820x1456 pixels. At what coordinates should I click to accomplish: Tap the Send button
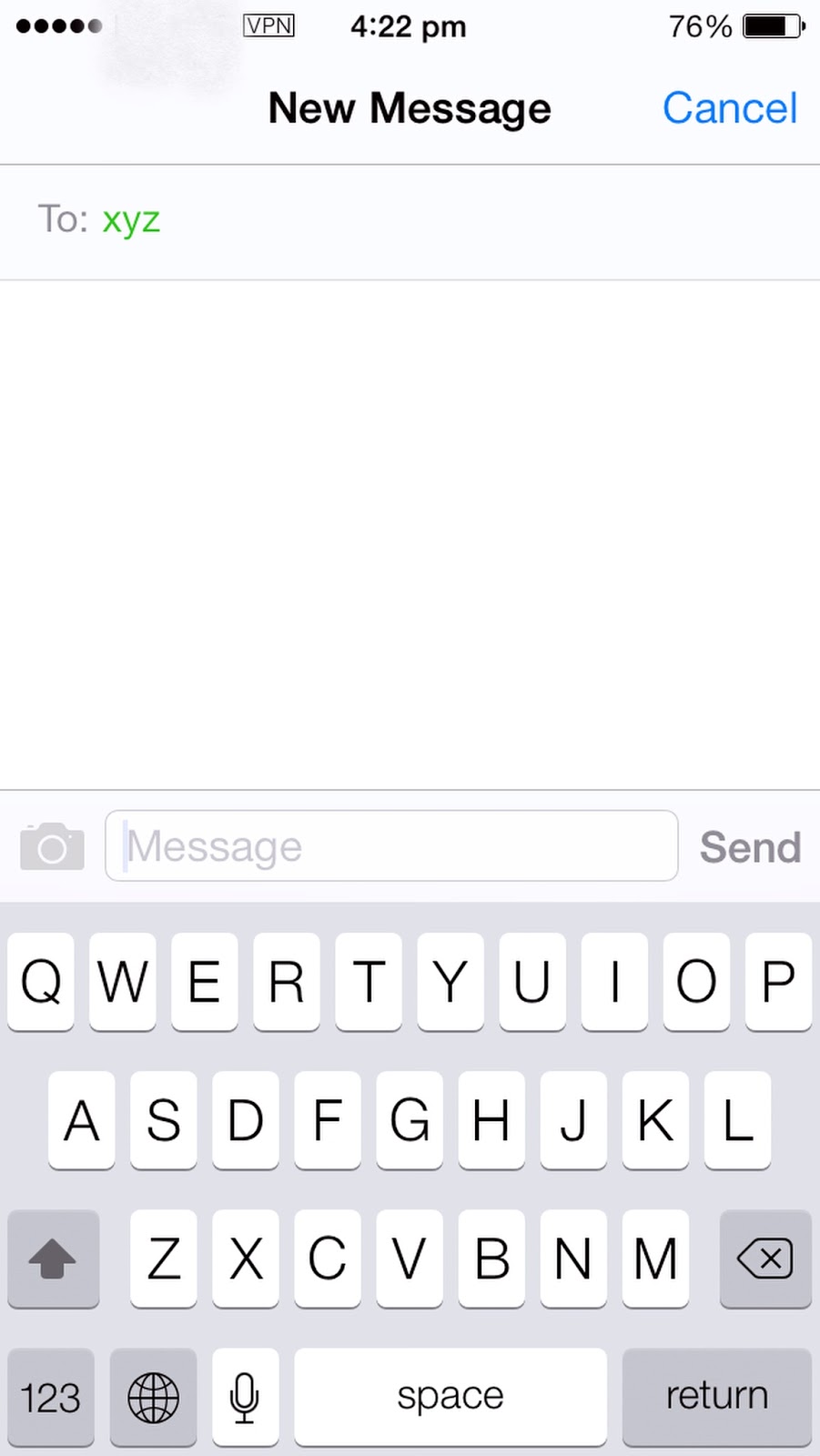coord(750,847)
